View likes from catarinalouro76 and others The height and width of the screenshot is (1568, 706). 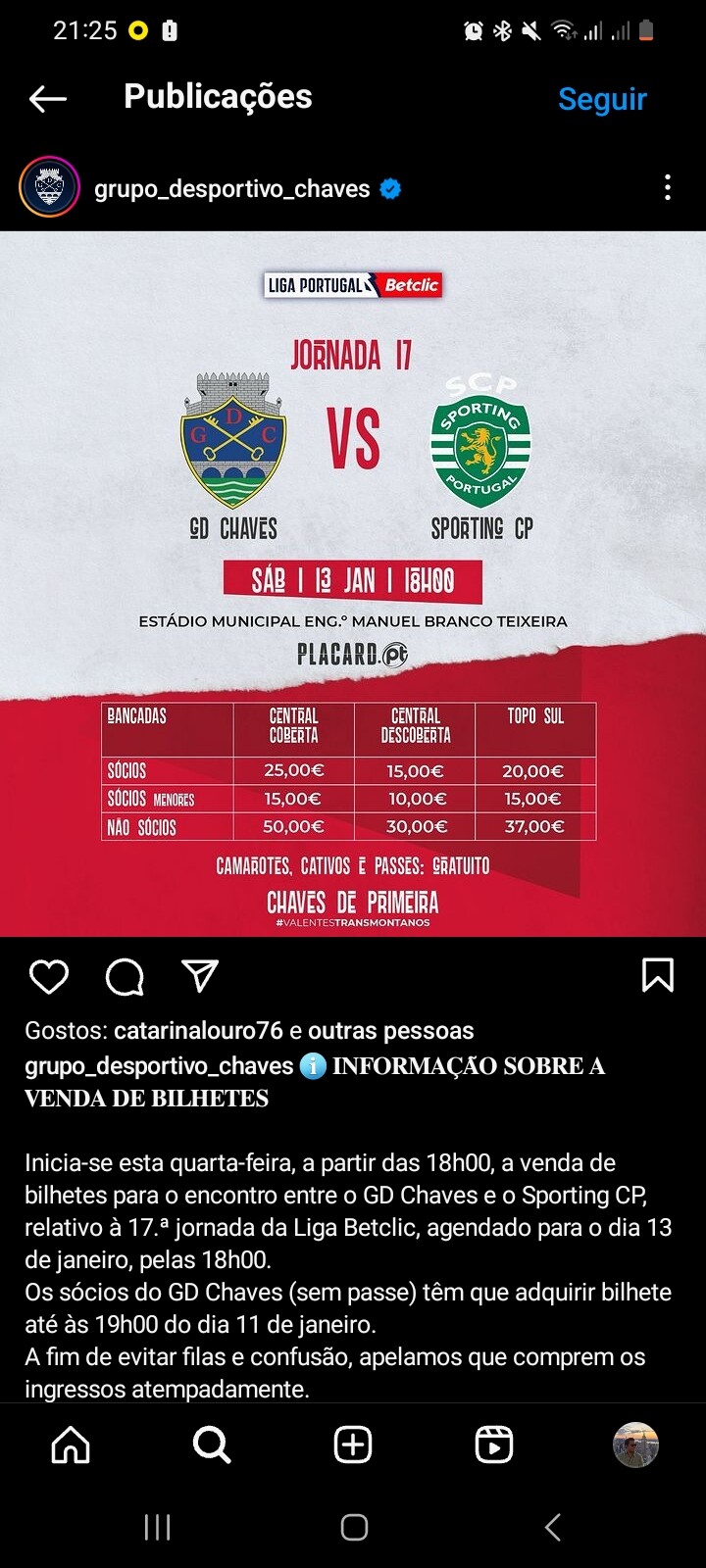point(249,1031)
